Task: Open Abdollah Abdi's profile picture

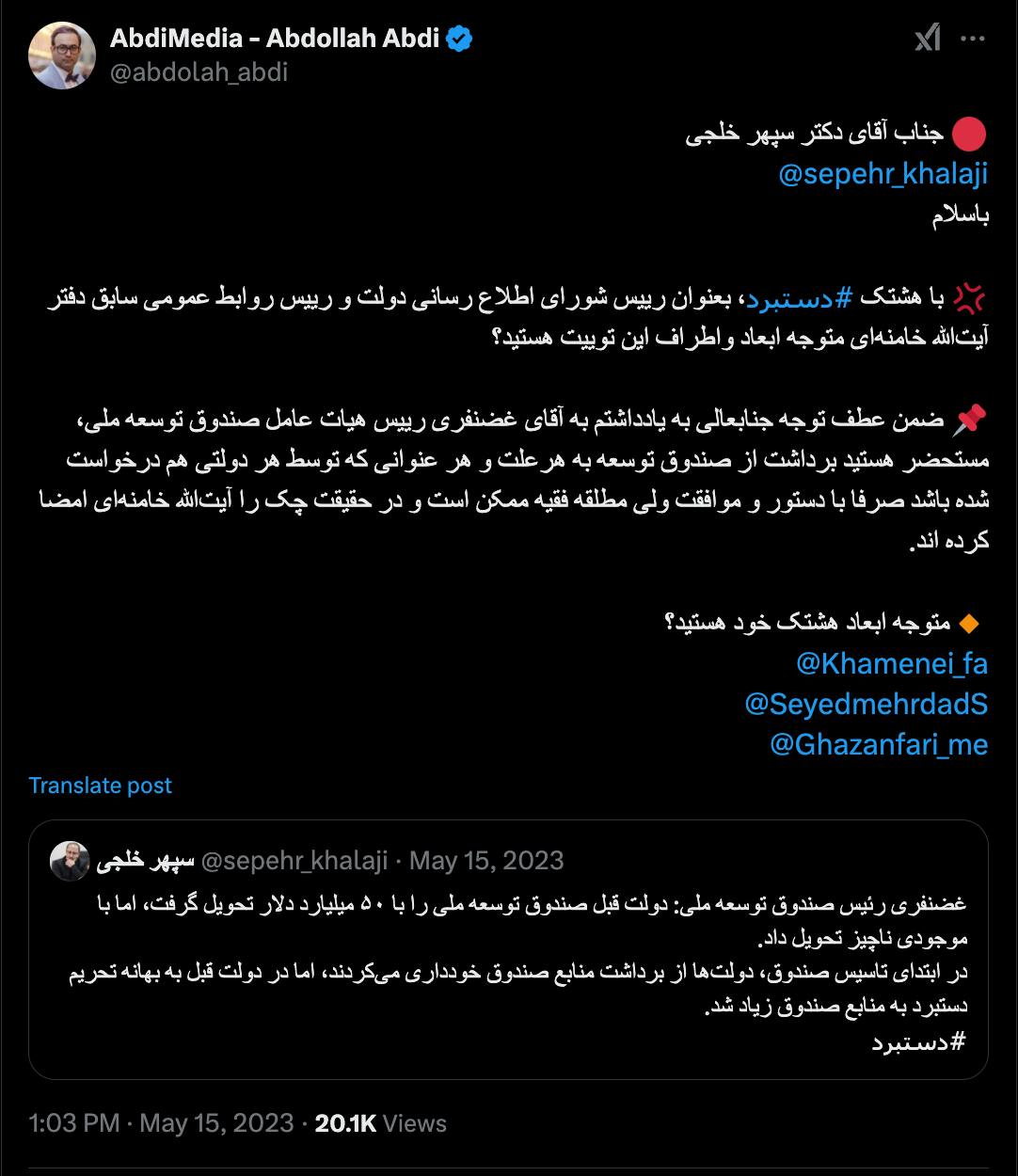Action: coord(62,56)
